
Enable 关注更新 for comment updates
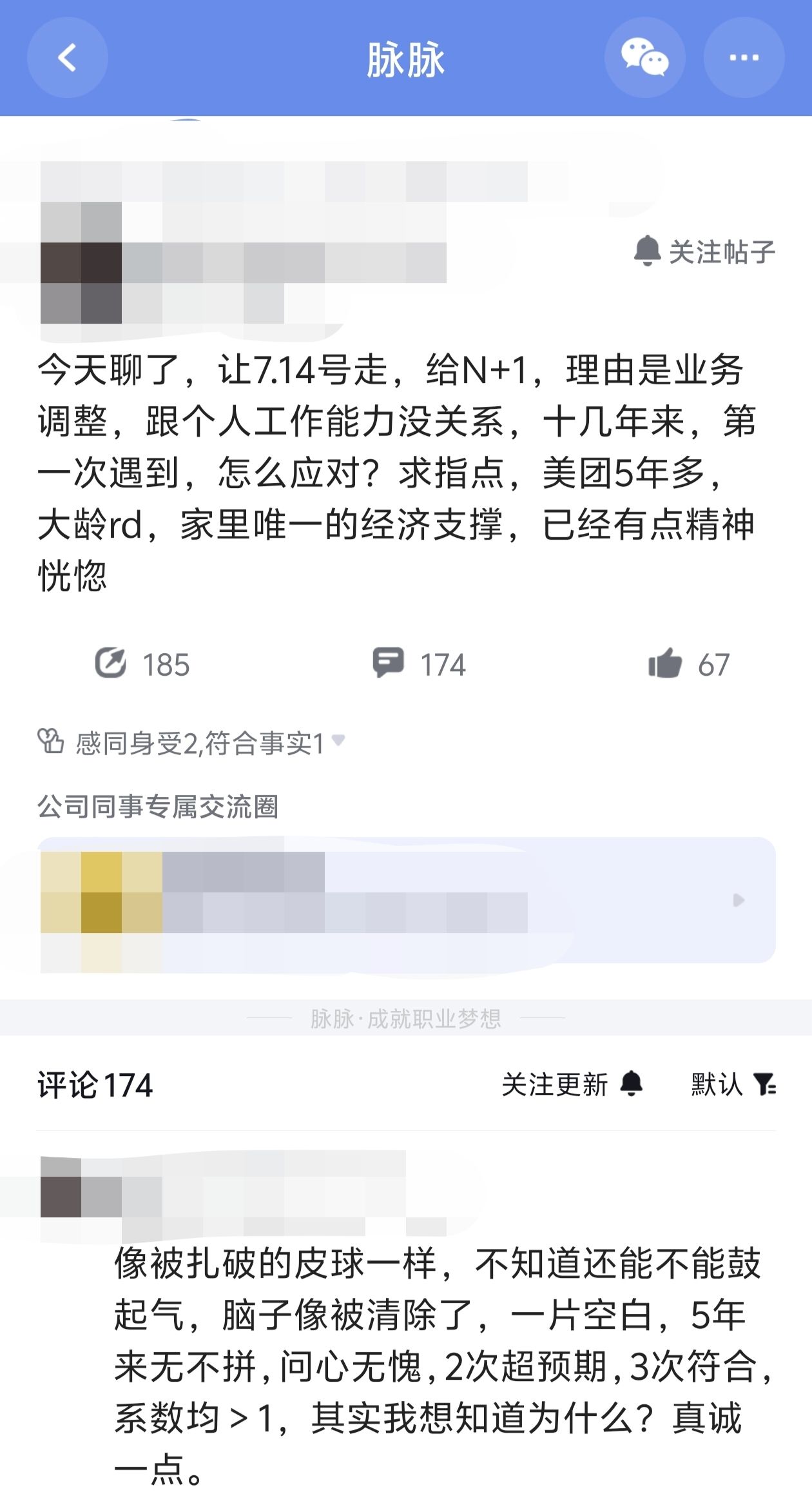click(572, 1084)
